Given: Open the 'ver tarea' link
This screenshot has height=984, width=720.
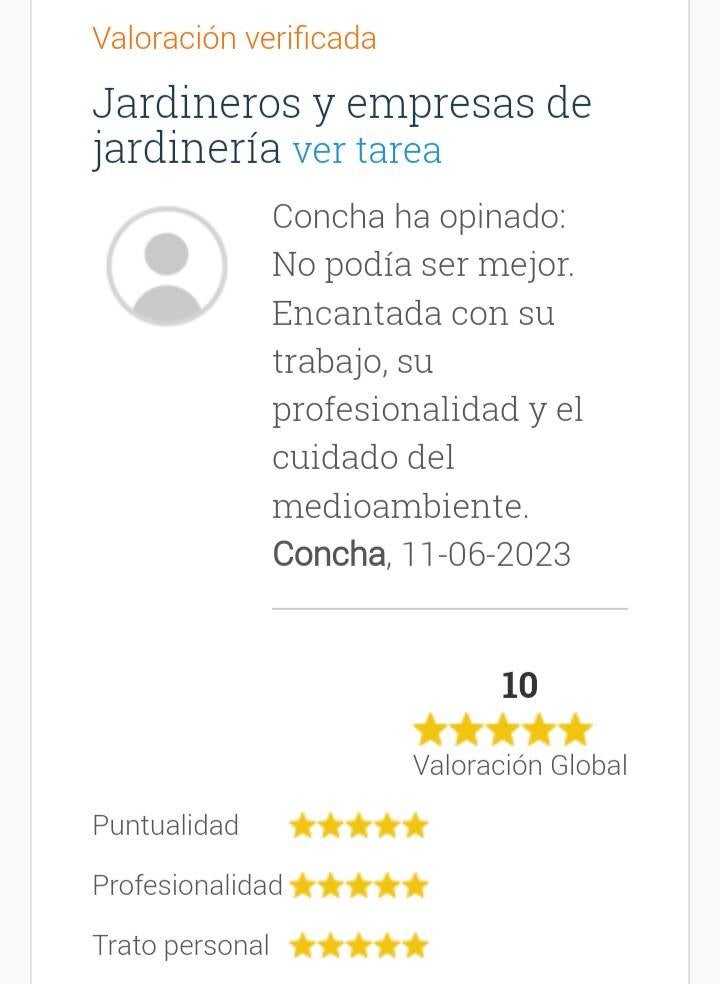Looking at the screenshot, I should click(366, 151).
